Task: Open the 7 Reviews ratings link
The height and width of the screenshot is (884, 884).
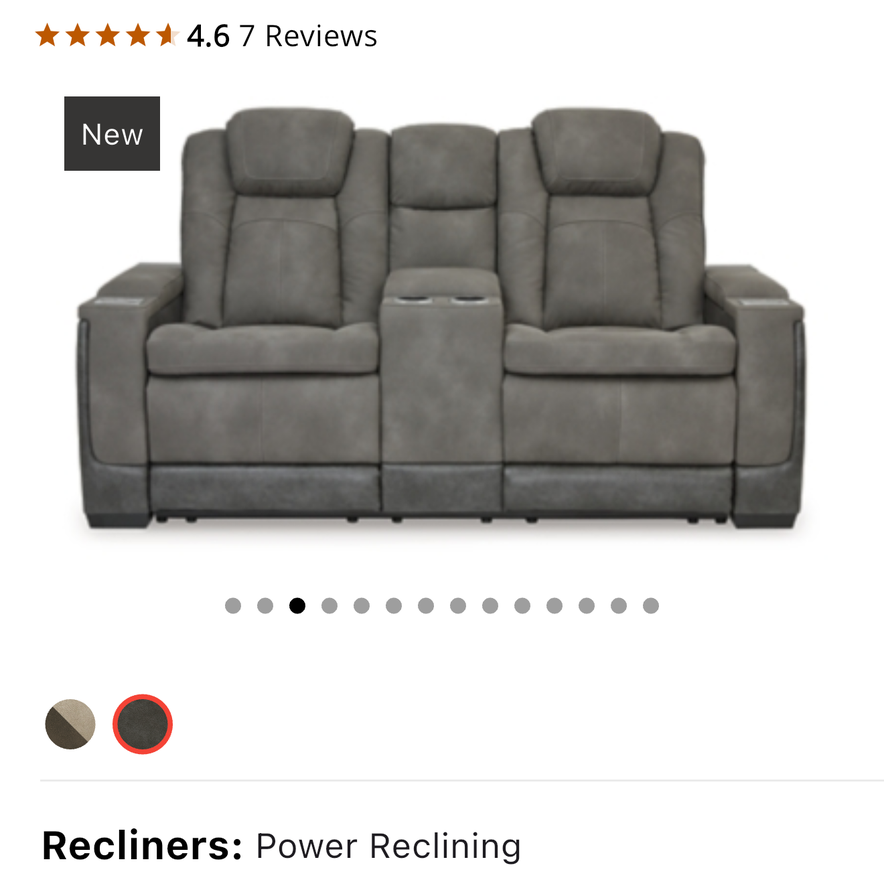Action: tap(307, 37)
